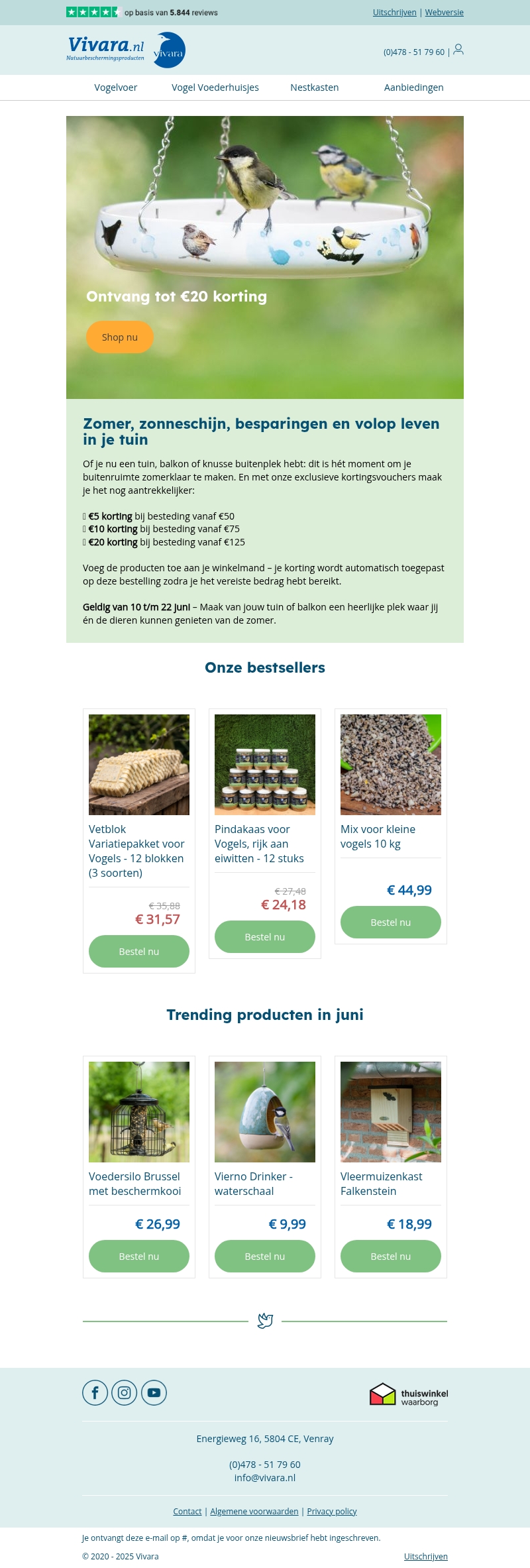The width and height of the screenshot is (530, 1568).
Task: Open Aanbiedingen category
Action: [414, 87]
